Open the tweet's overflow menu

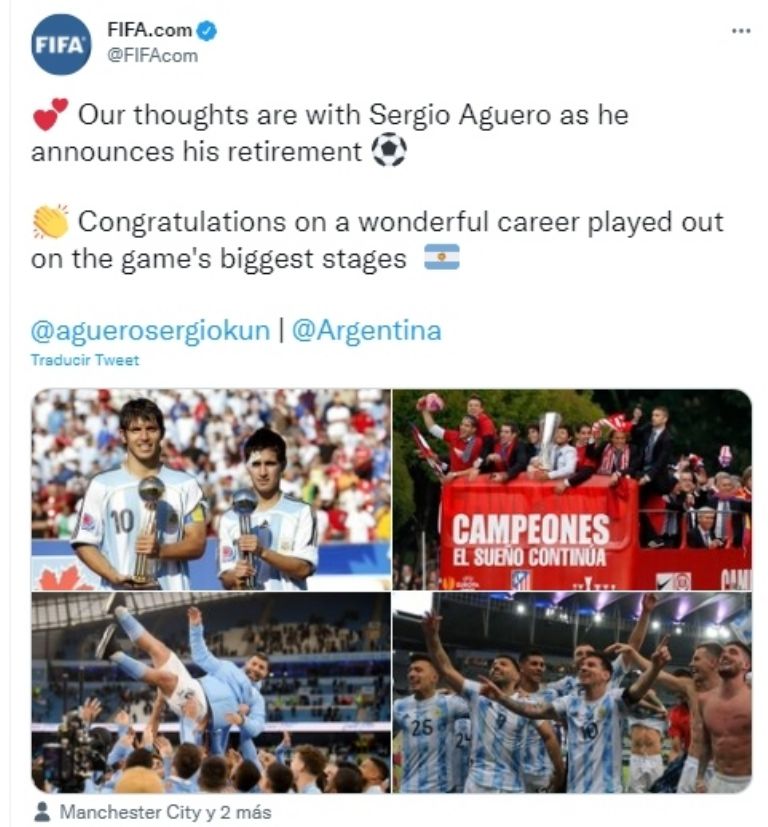click(740, 31)
